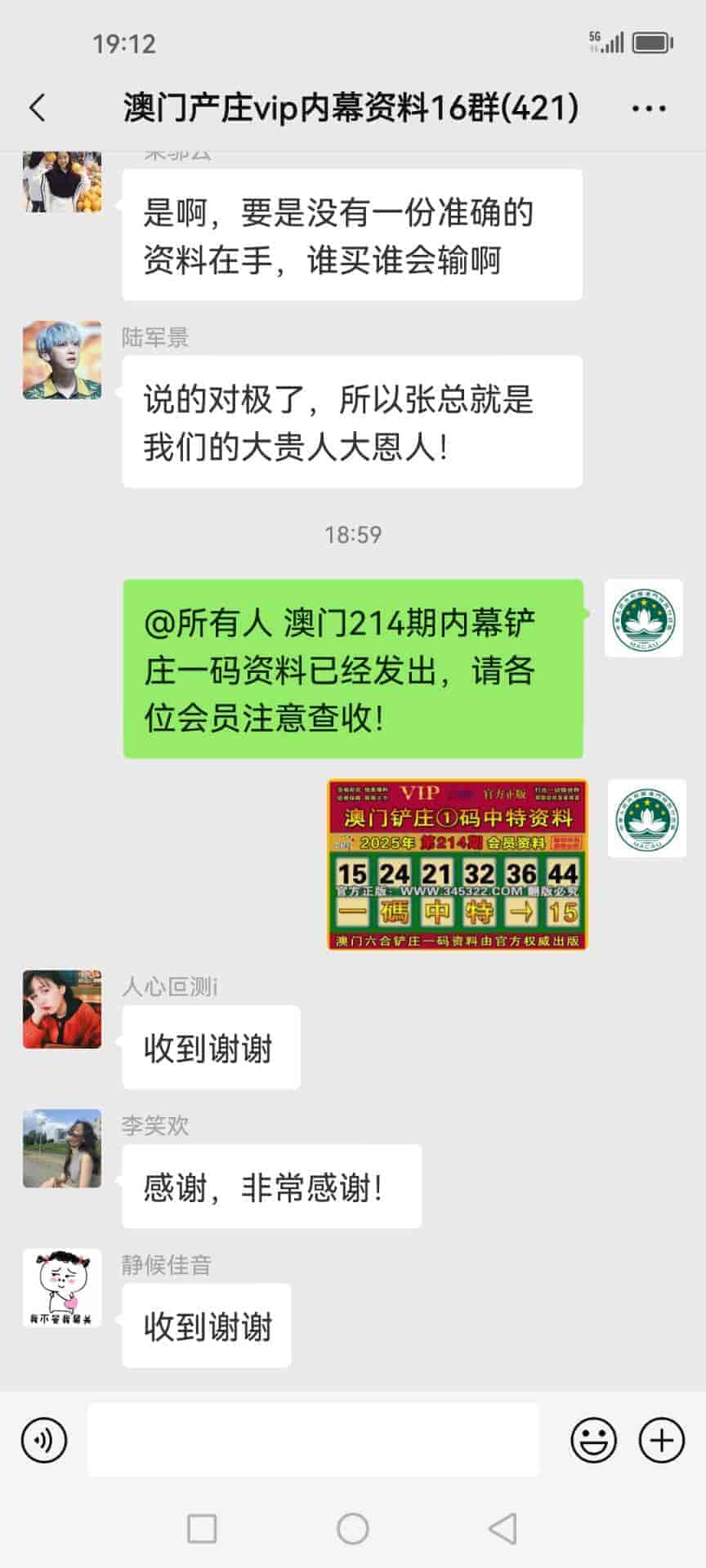Open the group chat options menu
The height and width of the screenshot is (1568, 706).
pos(649,108)
